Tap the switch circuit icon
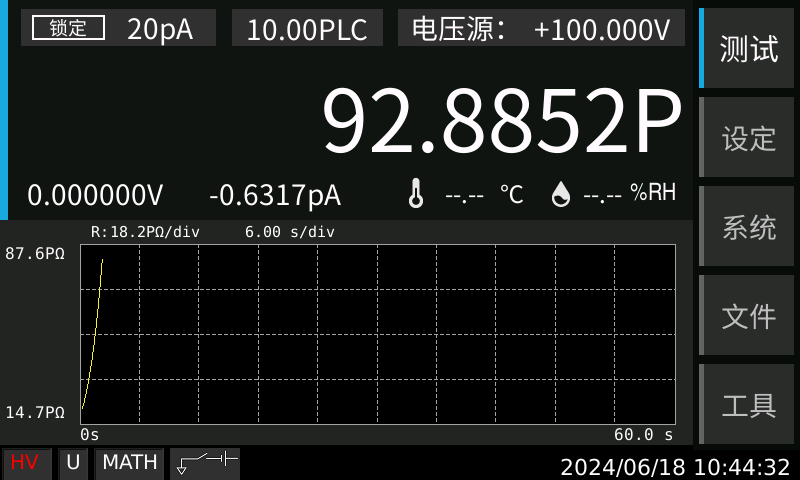This screenshot has width=800, height=480. tap(206, 463)
